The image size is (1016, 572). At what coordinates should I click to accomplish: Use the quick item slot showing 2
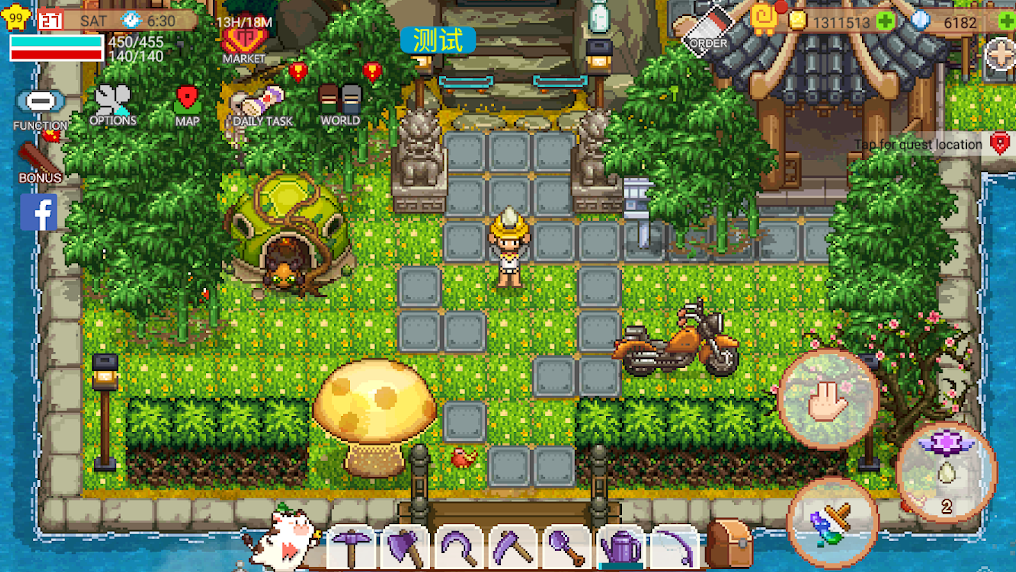coord(946,472)
